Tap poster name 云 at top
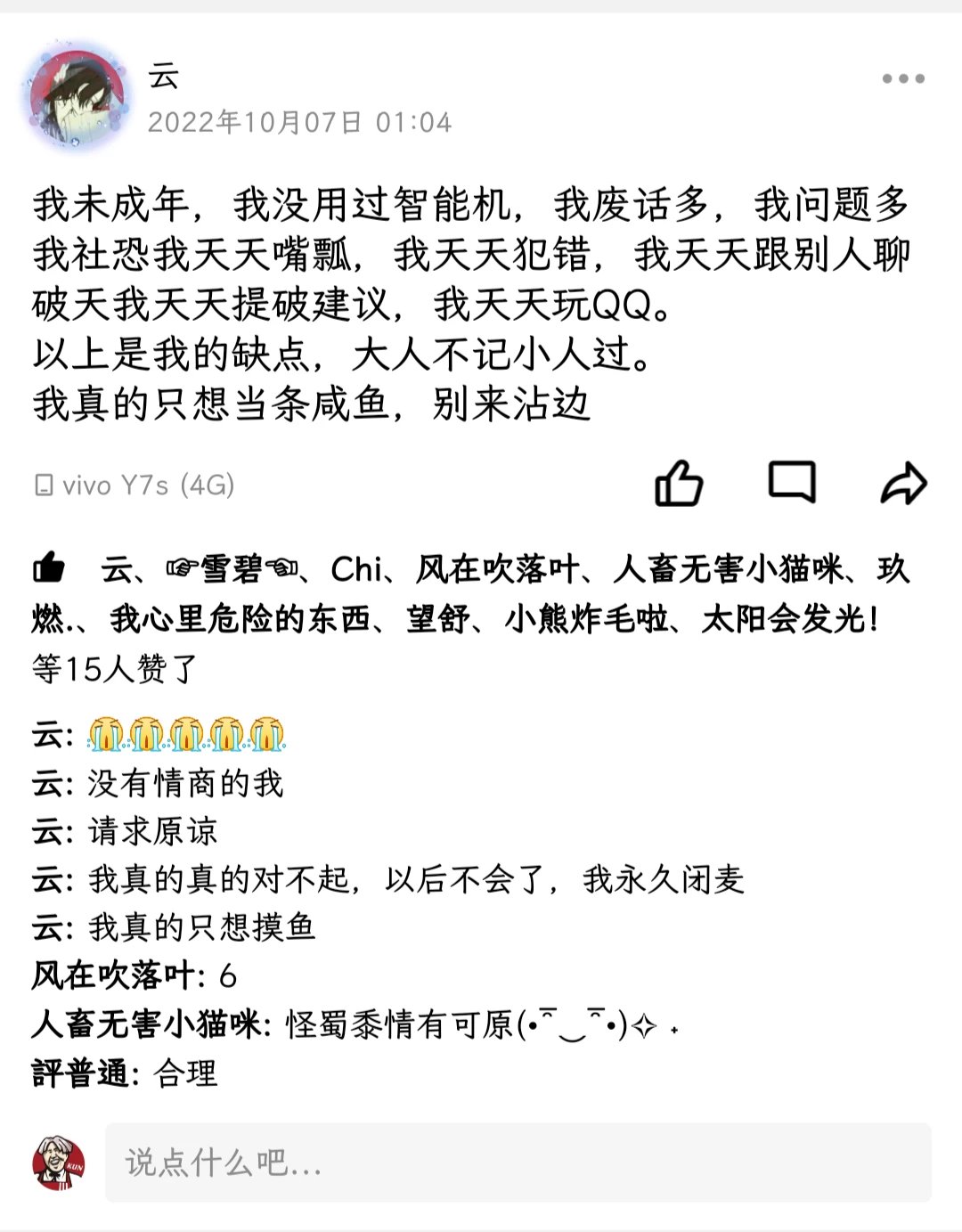962x1232 pixels. pyautogui.click(x=164, y=77)
